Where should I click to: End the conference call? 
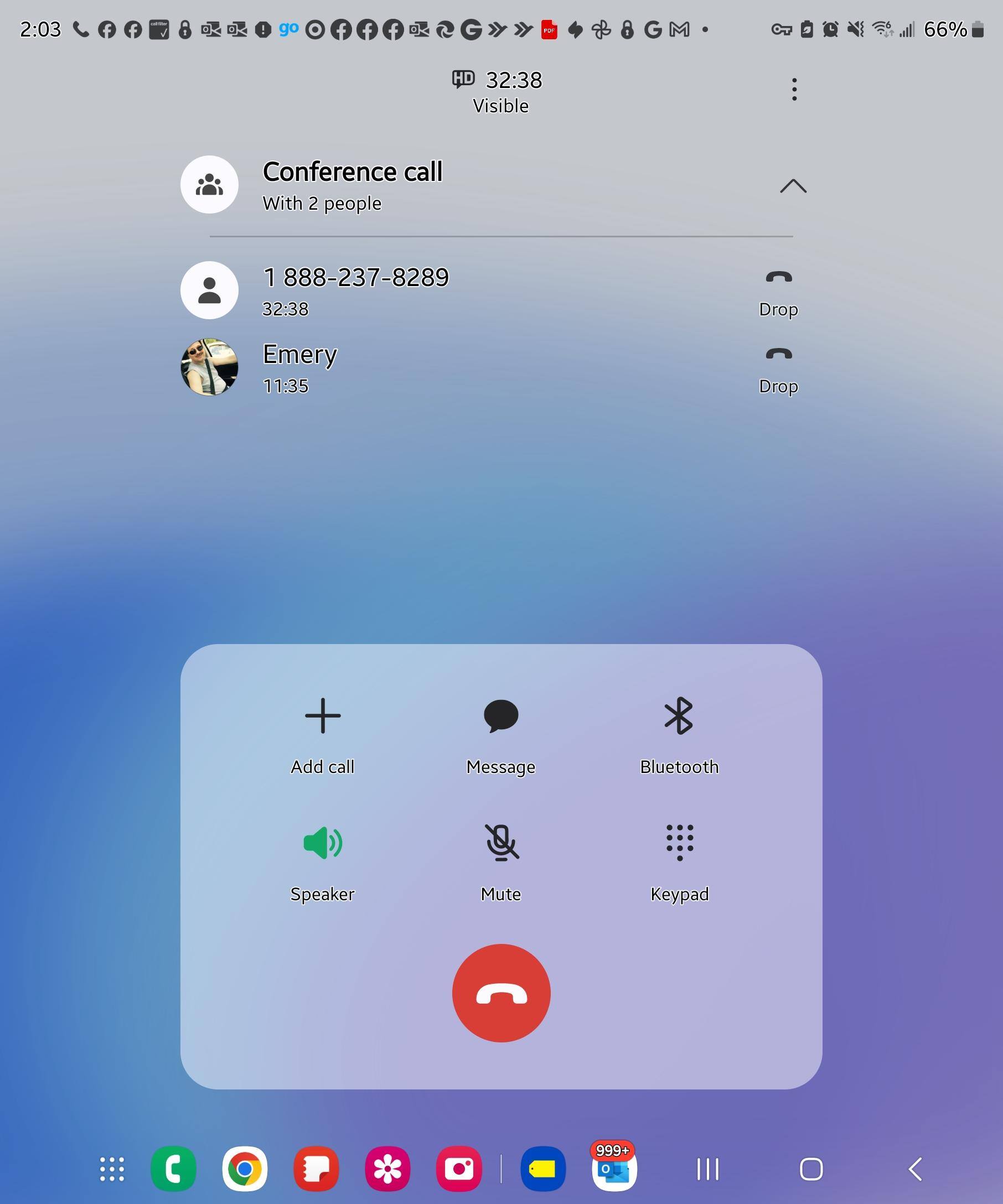pyautogui.click(x=500, y=993)
